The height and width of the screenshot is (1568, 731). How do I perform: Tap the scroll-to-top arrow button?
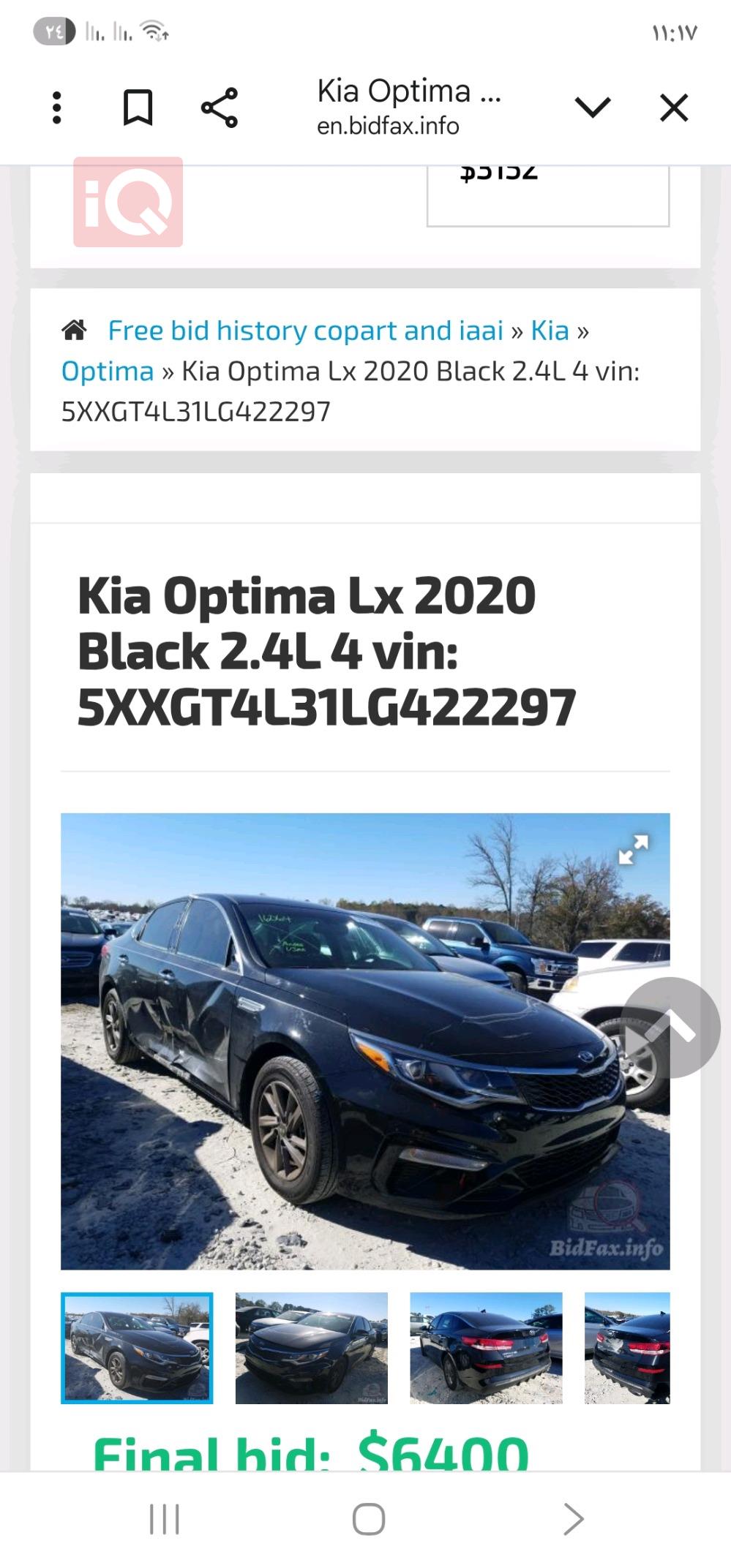[x=670, y=1028]
